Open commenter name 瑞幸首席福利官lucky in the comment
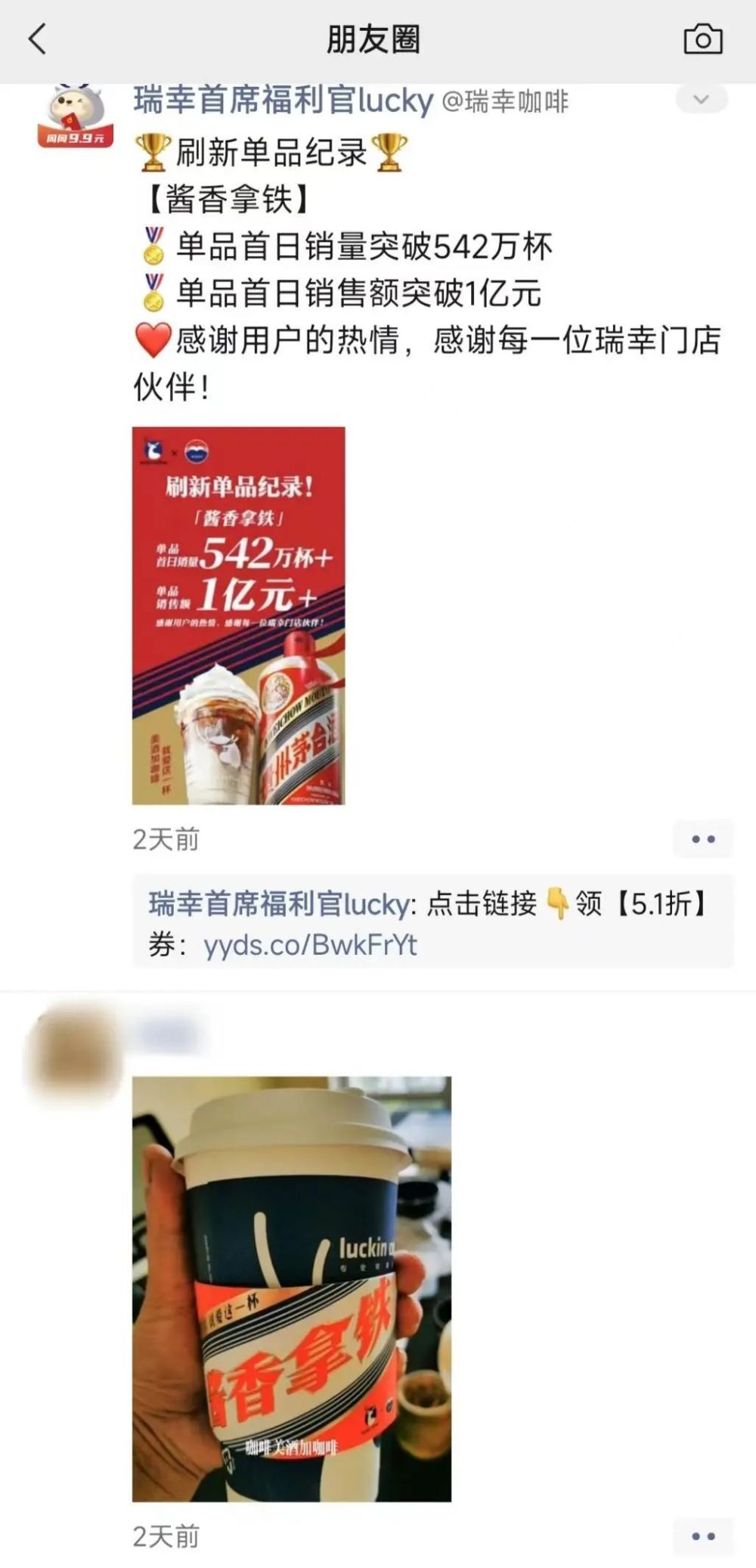 click(279, 903)
